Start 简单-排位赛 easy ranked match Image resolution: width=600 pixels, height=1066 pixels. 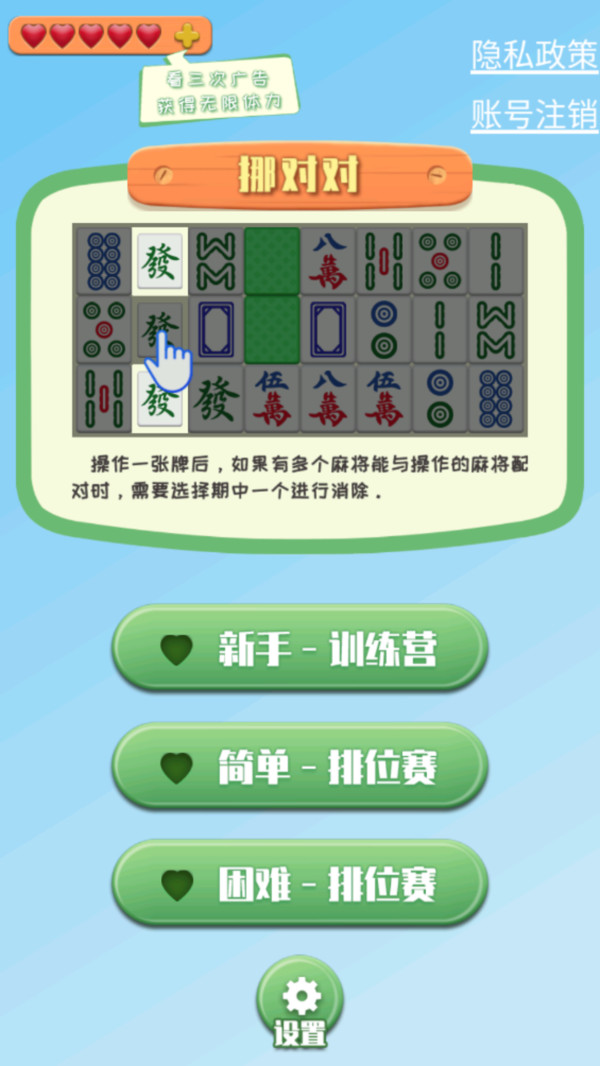[x=299, y=767]
